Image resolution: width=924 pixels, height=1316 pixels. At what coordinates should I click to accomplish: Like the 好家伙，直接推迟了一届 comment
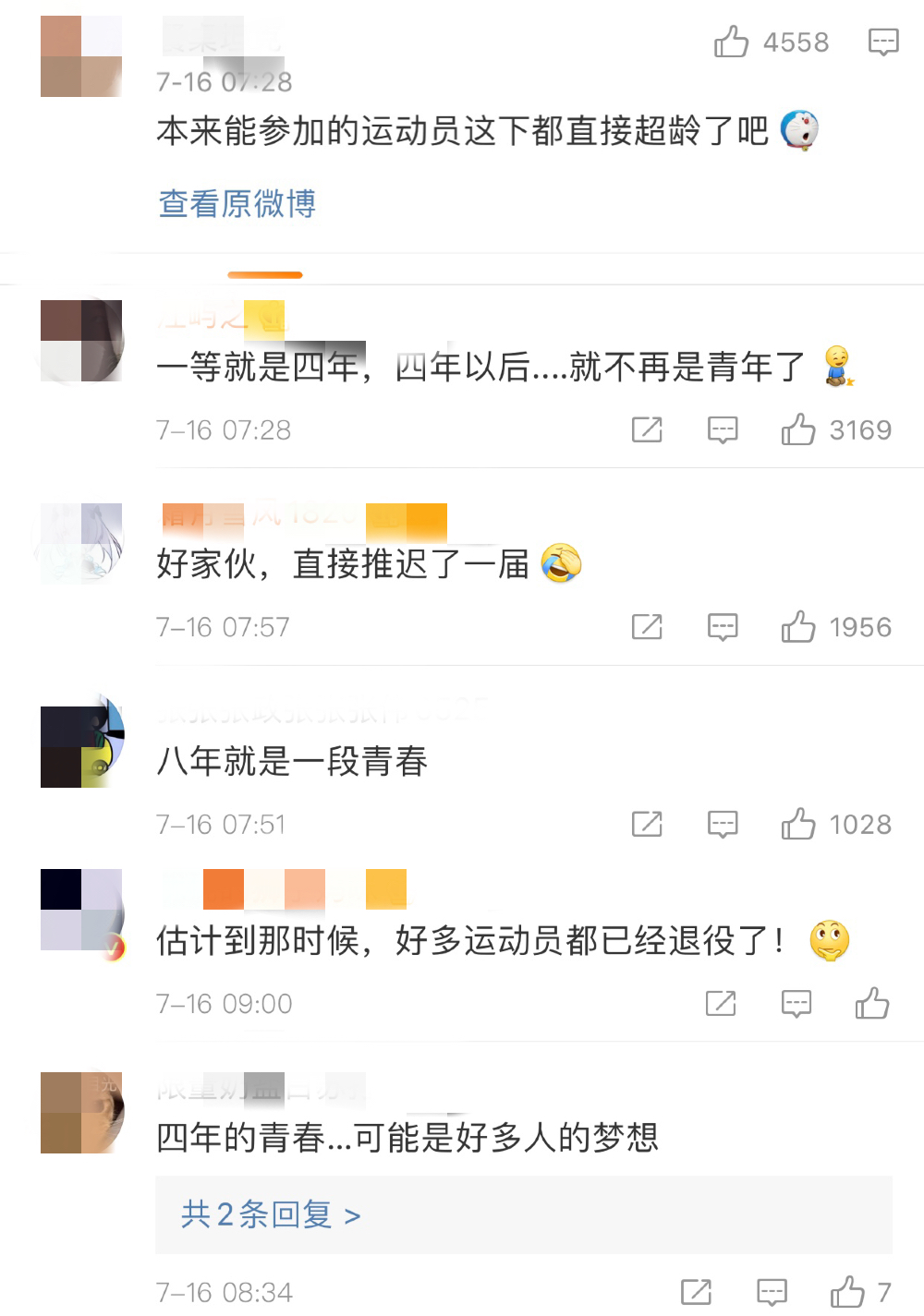[798, 627]
